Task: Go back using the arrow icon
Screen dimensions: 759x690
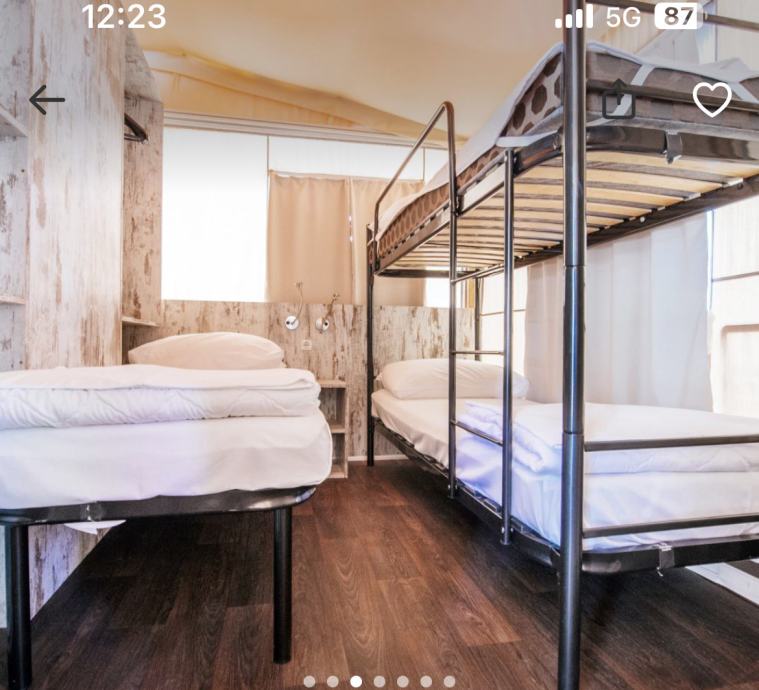Action: 46,100
